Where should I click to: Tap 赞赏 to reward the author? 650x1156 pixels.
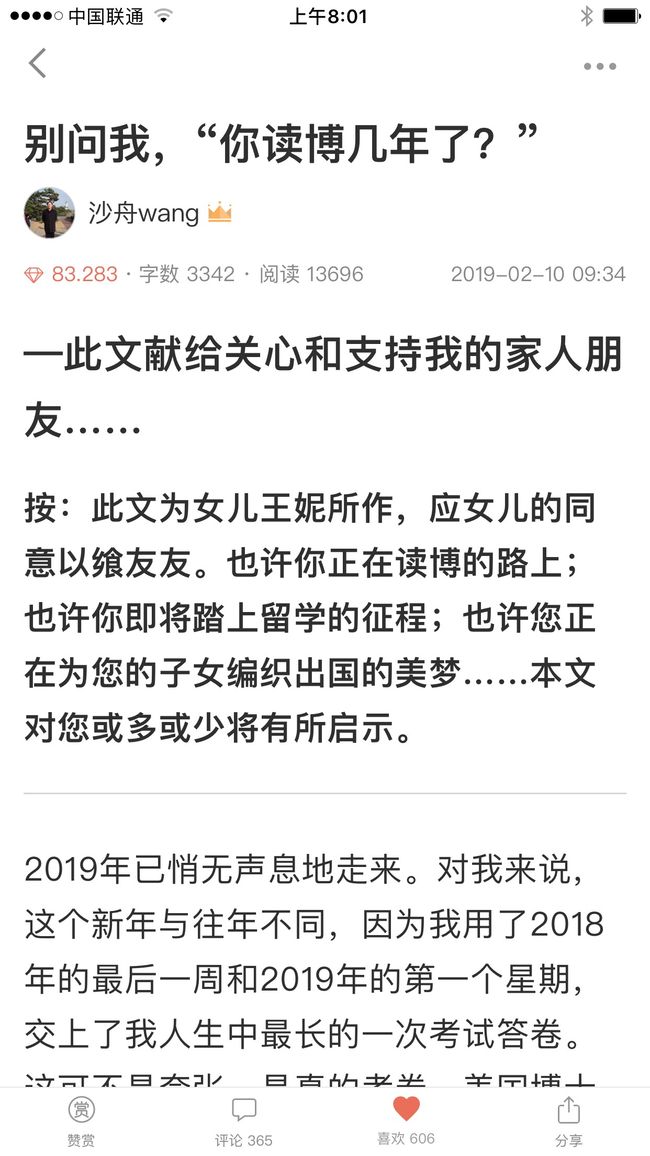pos(81,1121)
